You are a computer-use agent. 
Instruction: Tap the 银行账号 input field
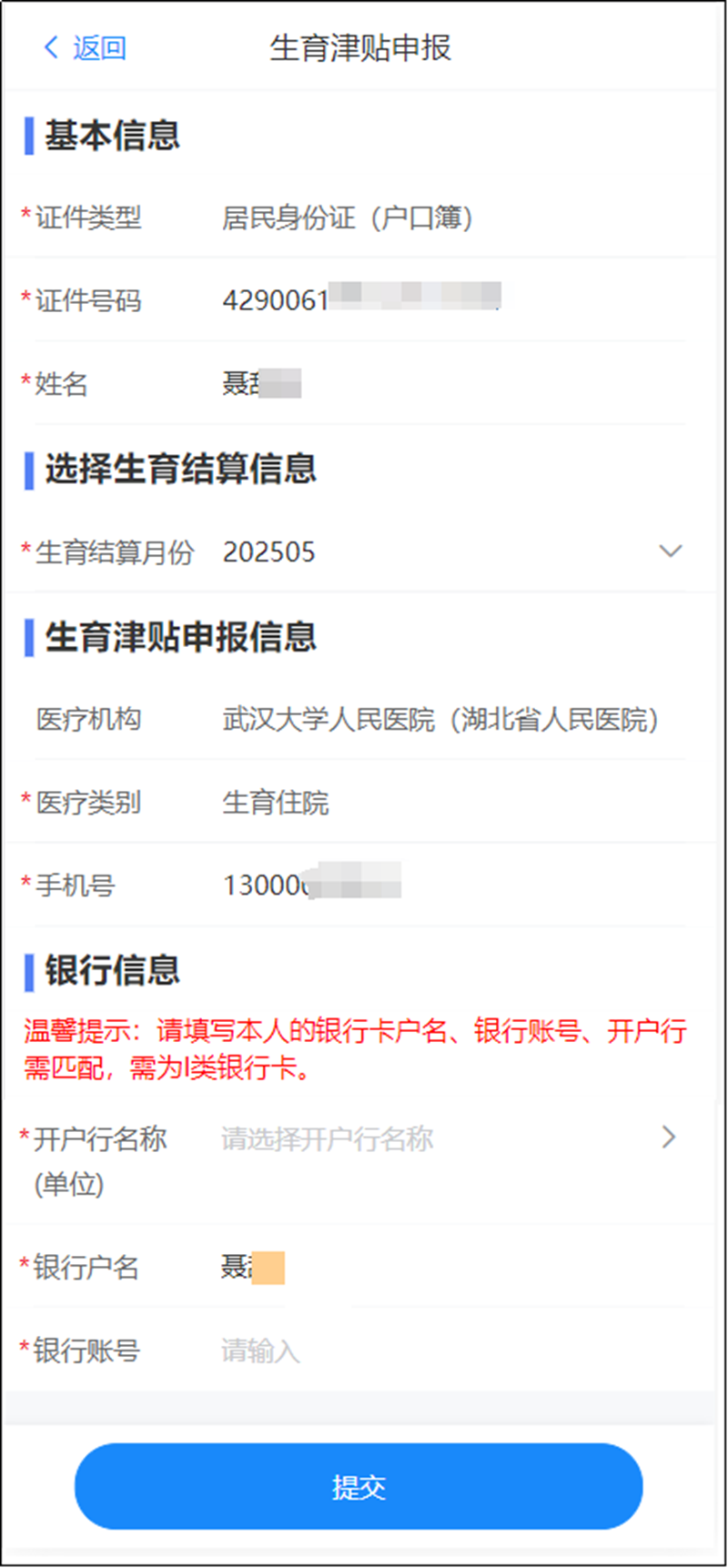[x=446, y=1351]
